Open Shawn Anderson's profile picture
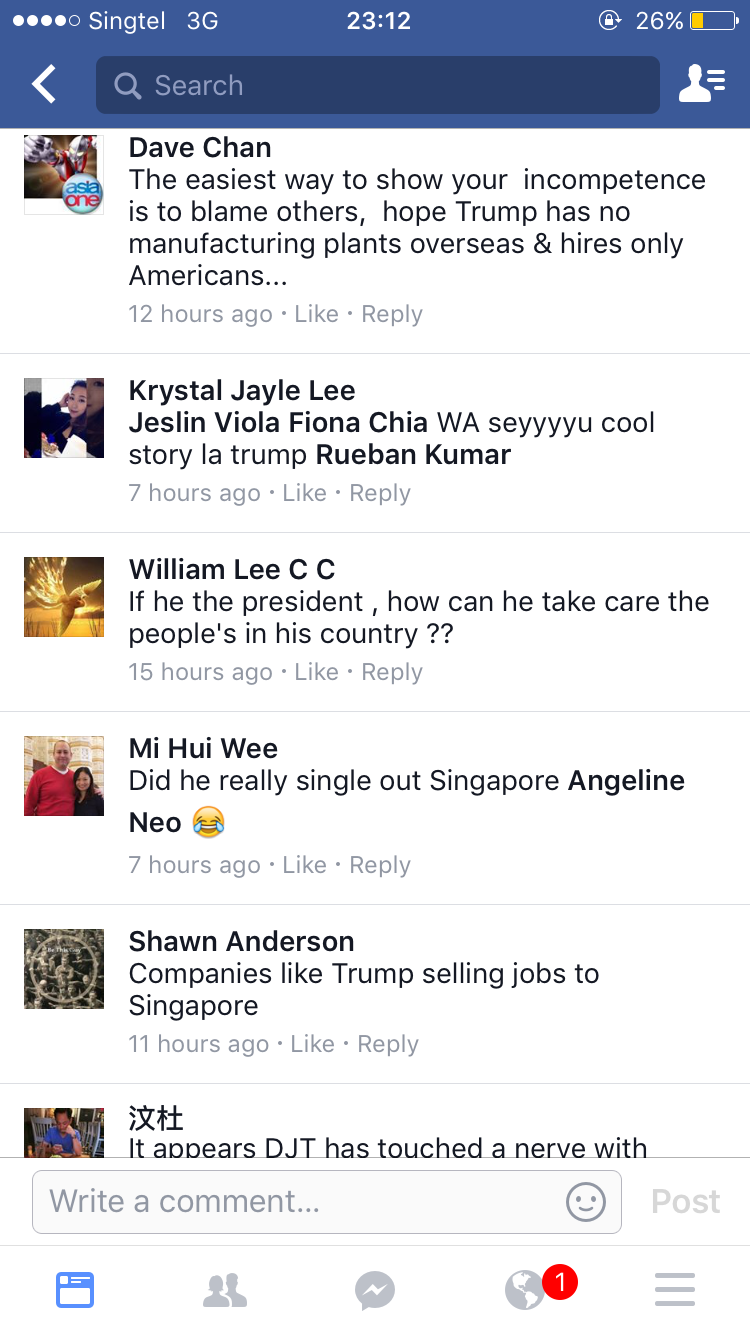The image size is (750, 1334). click(x=64, y=968)
